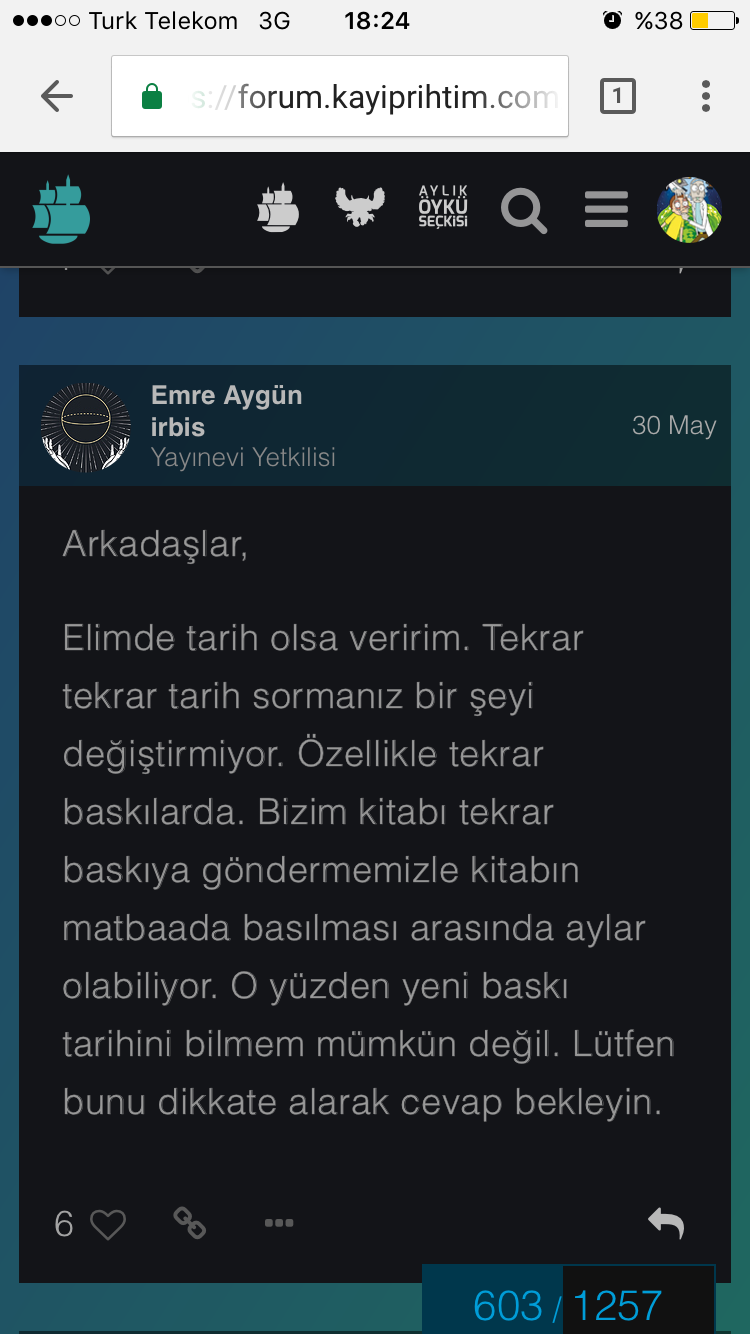The height and width of the screenshot is (1334, 750).
Task: View Emre Aygün's profile avatar
Action: [86, 426]
